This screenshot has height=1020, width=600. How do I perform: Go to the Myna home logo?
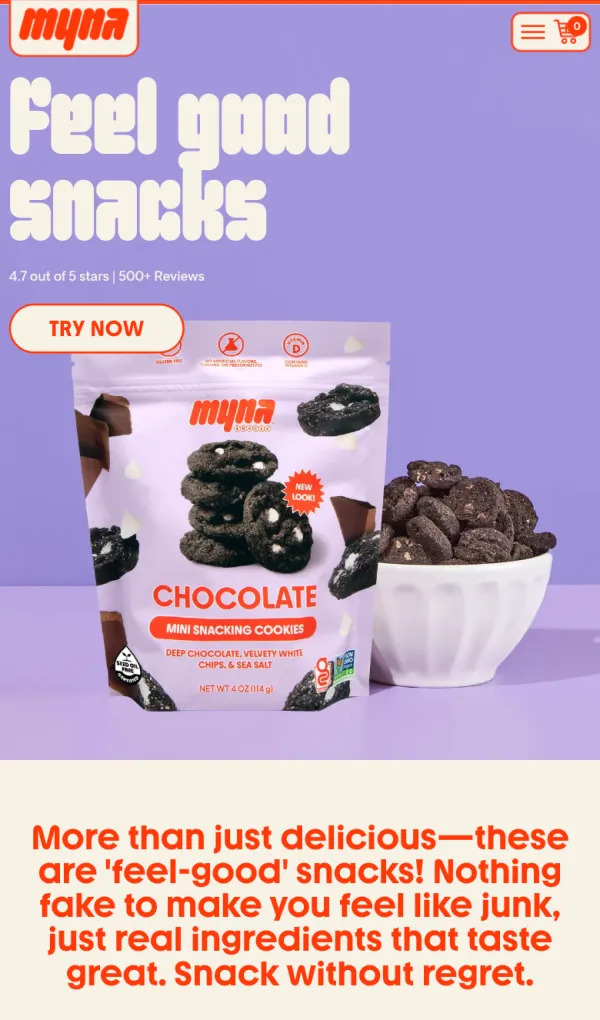[74, 27]
